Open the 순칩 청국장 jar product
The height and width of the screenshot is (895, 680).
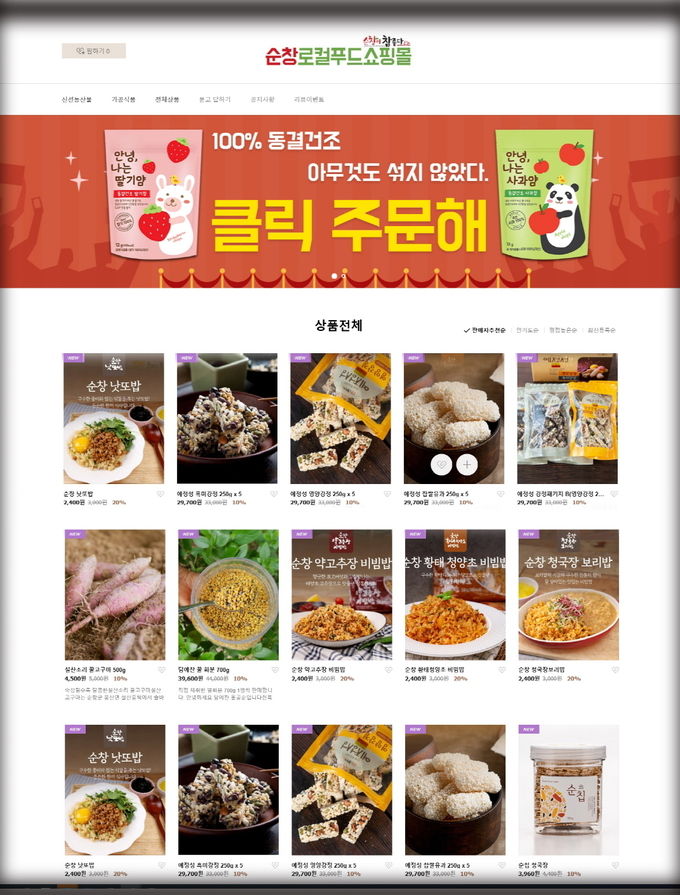pyautogui.click(x=567, y=790)
